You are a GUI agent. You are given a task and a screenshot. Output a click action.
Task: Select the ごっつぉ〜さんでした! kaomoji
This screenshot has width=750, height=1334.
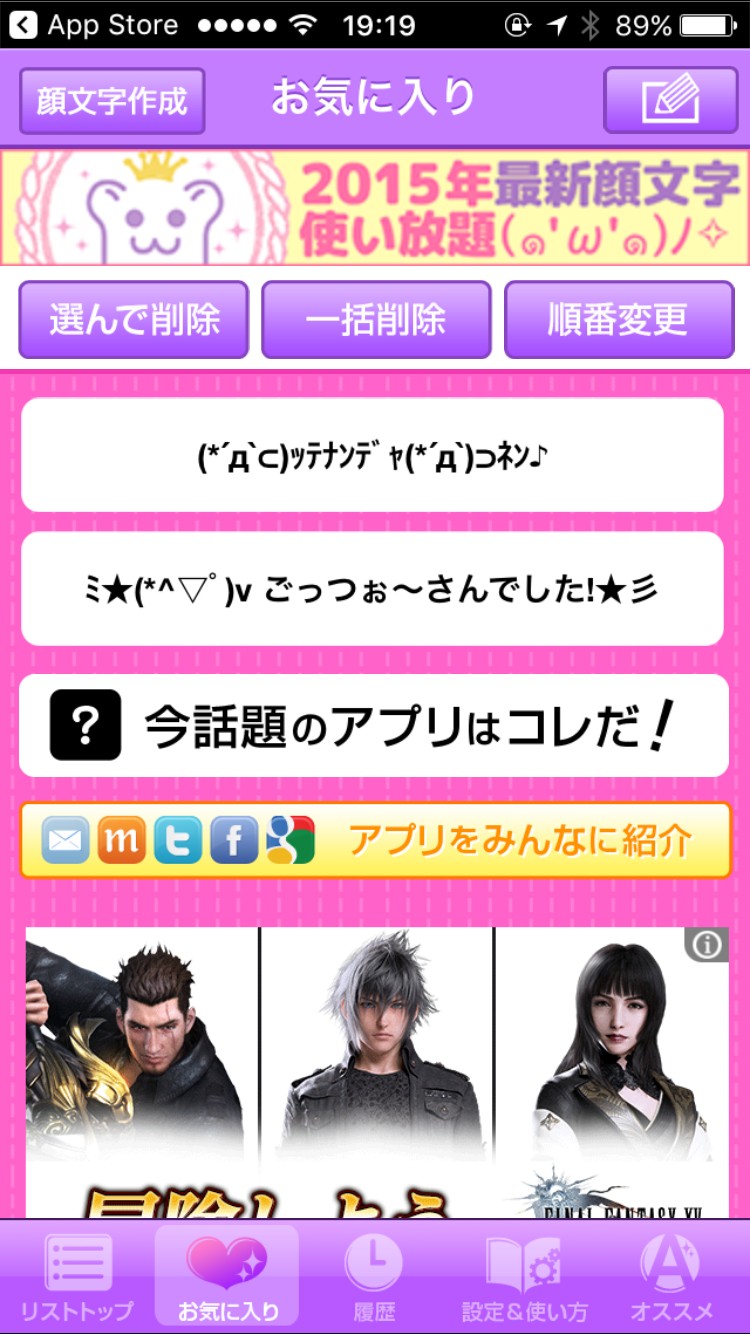pos(372,589)
